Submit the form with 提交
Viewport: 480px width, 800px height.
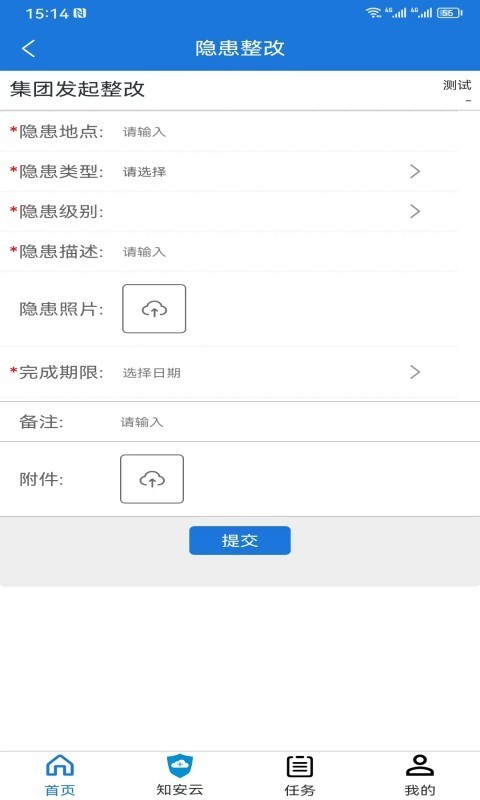point(240,540)
